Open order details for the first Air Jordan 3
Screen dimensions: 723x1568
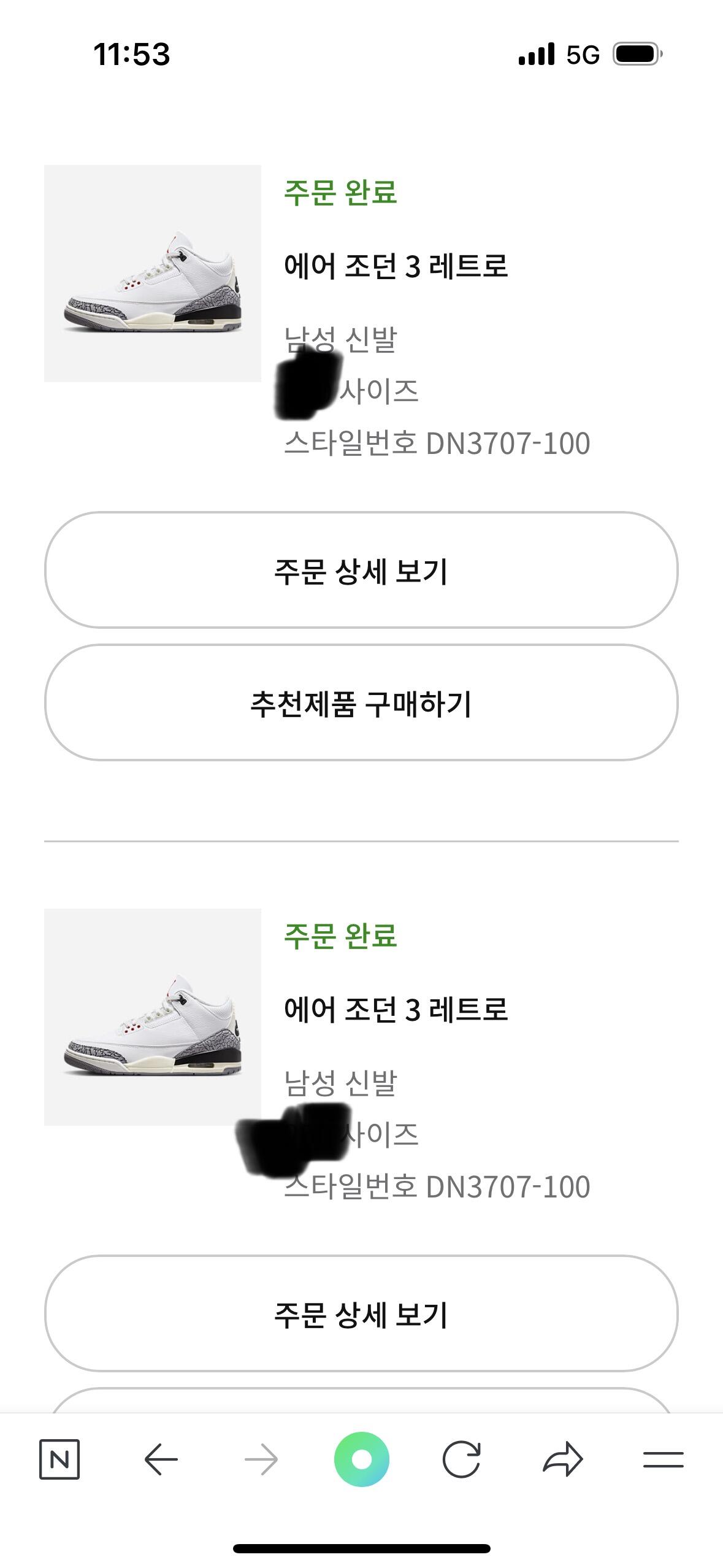click(x=361, y=571)
